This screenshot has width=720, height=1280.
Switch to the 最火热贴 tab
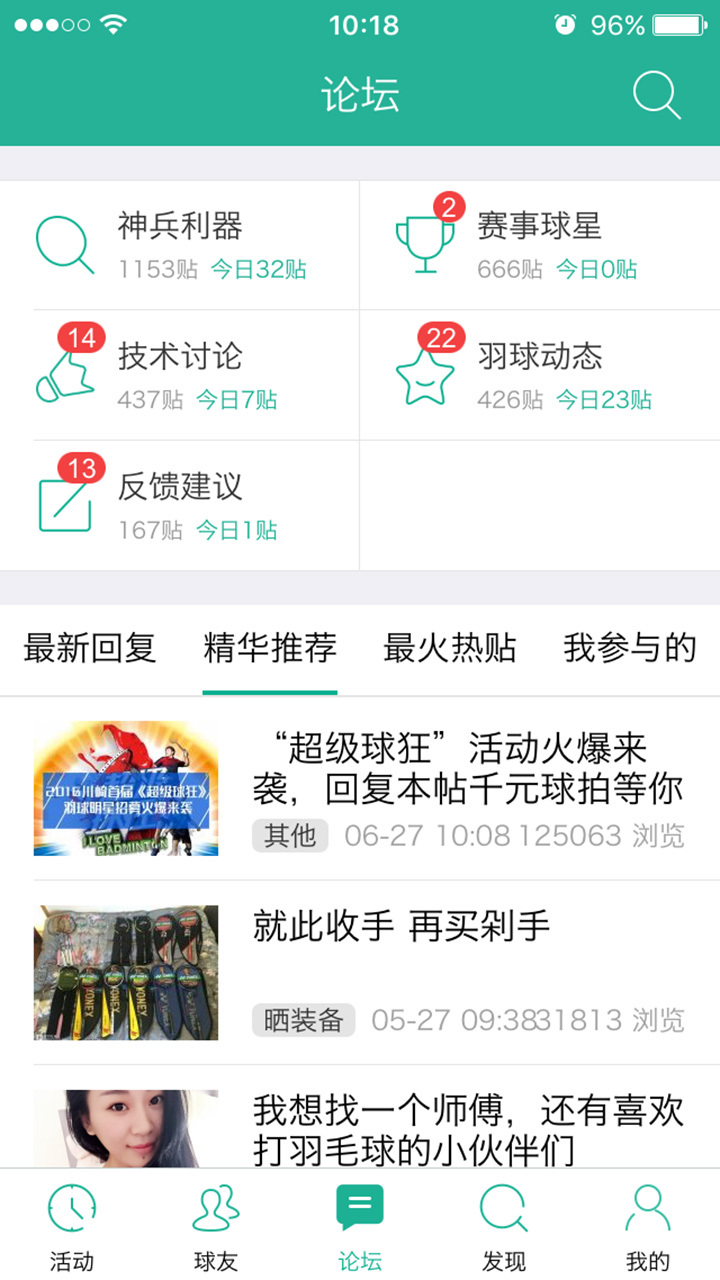tap(450, 648)
